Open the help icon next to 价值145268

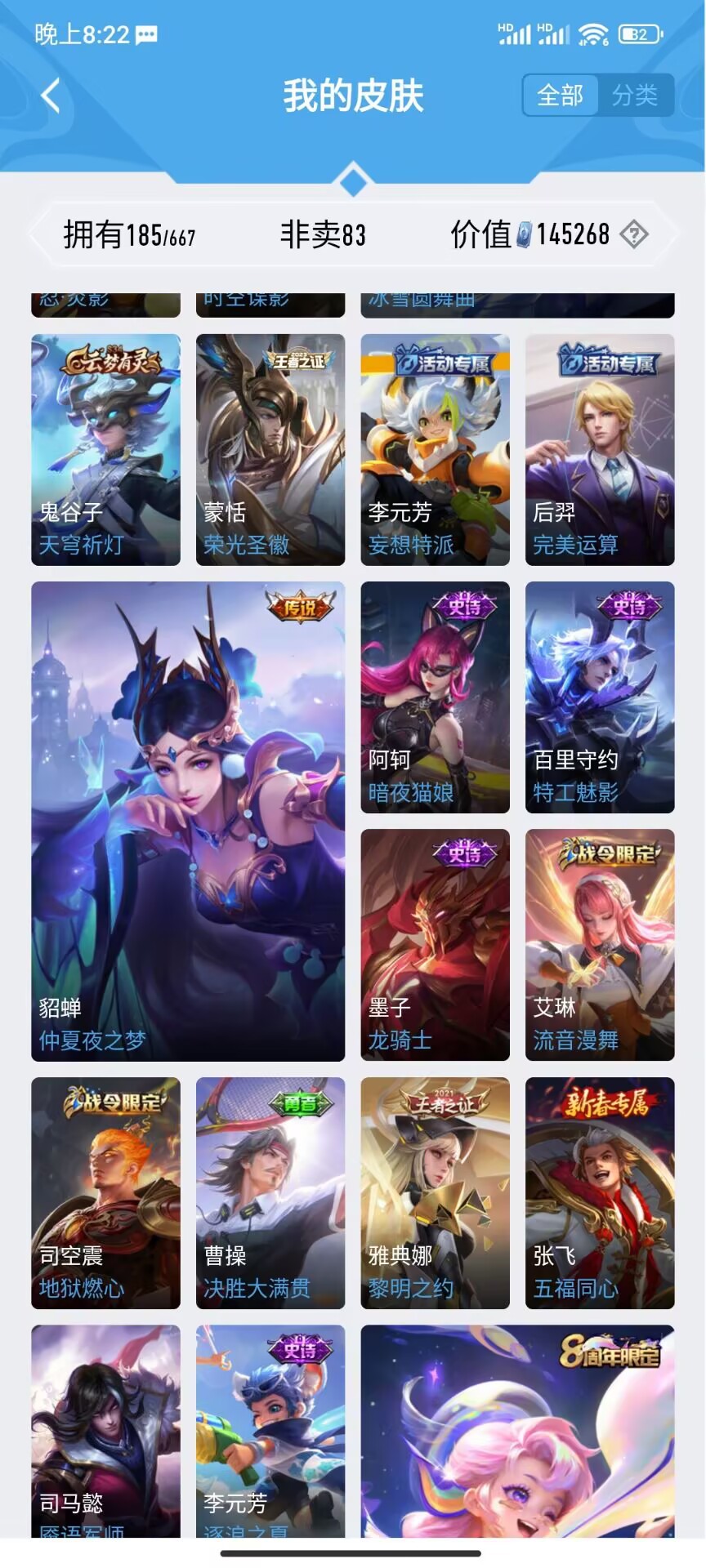[634, 234]
